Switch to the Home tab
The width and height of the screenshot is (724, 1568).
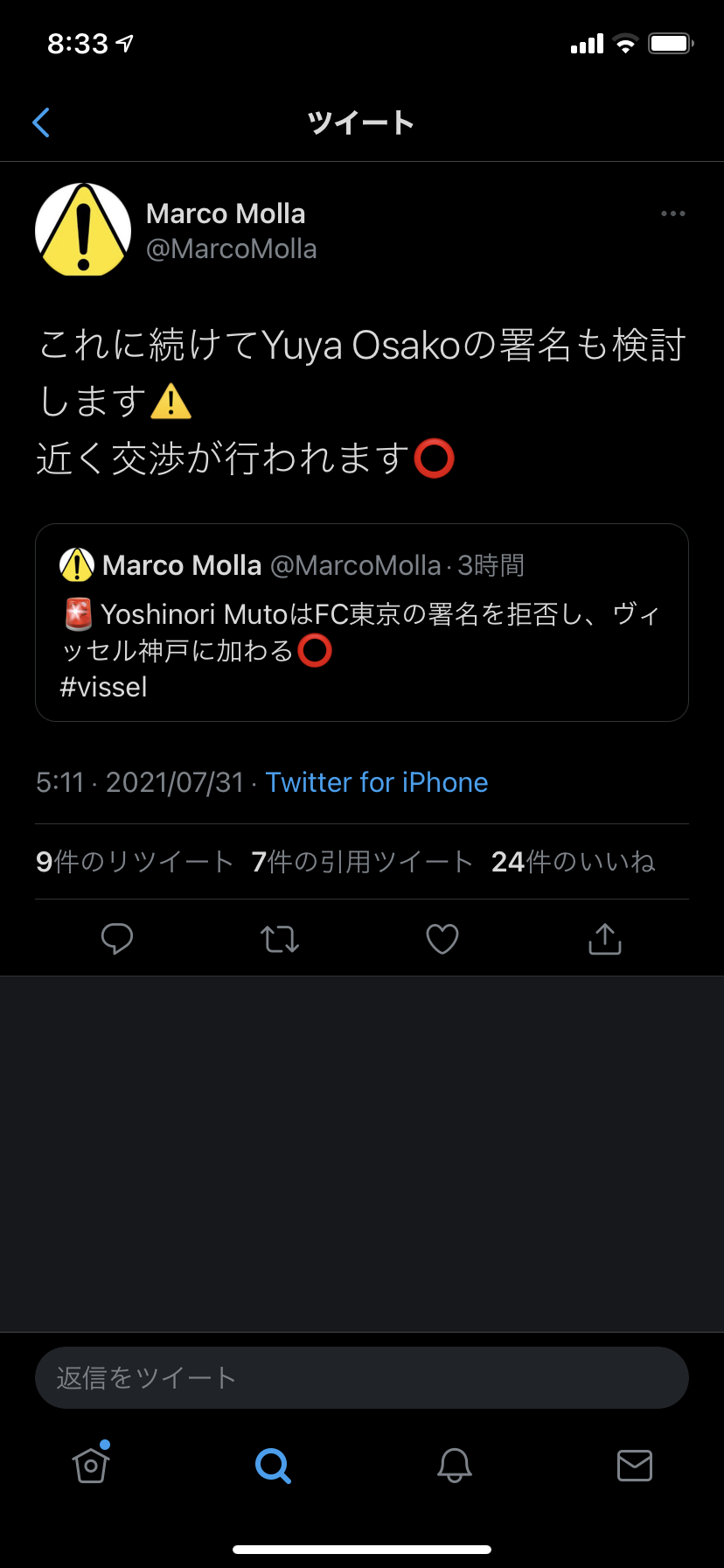coord(91,1464)
